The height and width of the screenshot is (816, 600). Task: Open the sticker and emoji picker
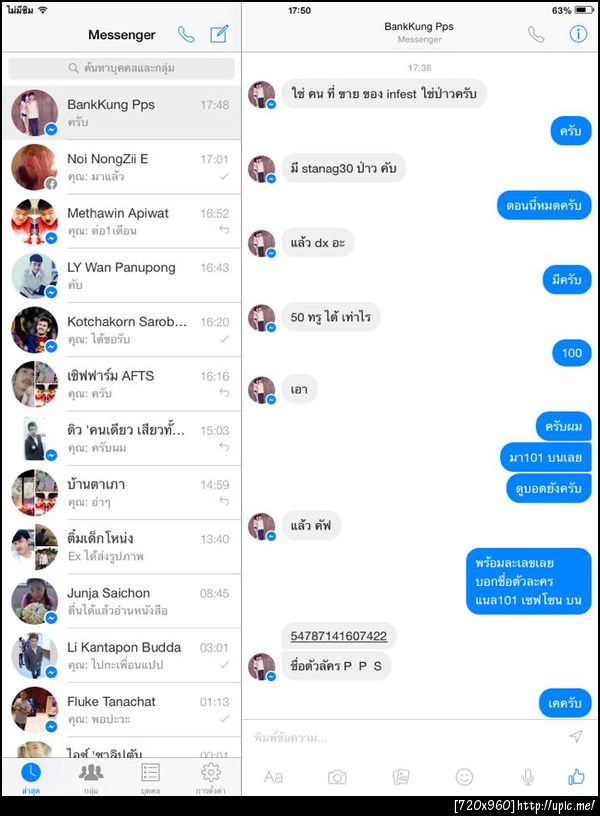tap(464, 777)
